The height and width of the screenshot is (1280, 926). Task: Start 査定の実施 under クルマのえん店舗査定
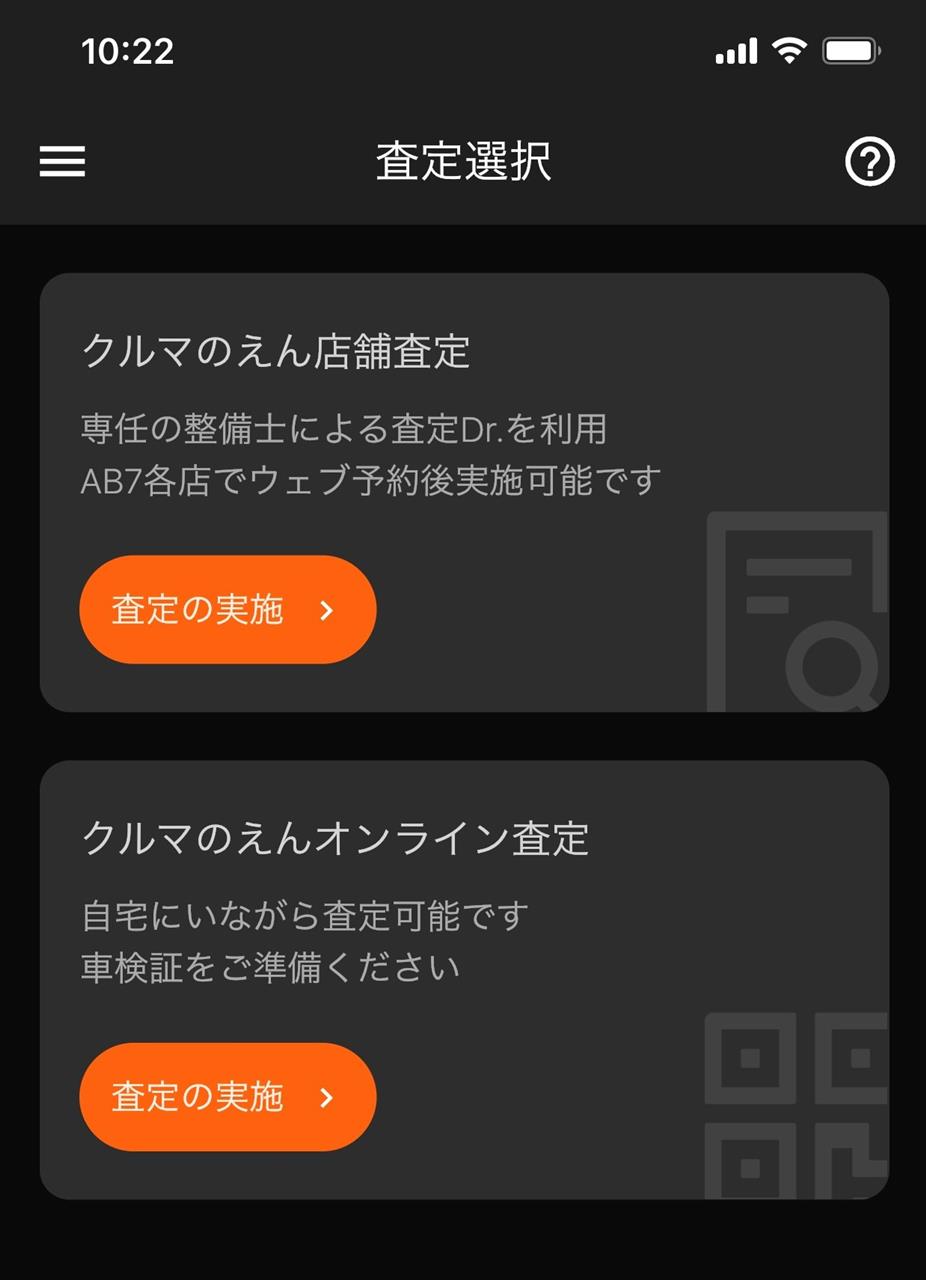[228, 610]
